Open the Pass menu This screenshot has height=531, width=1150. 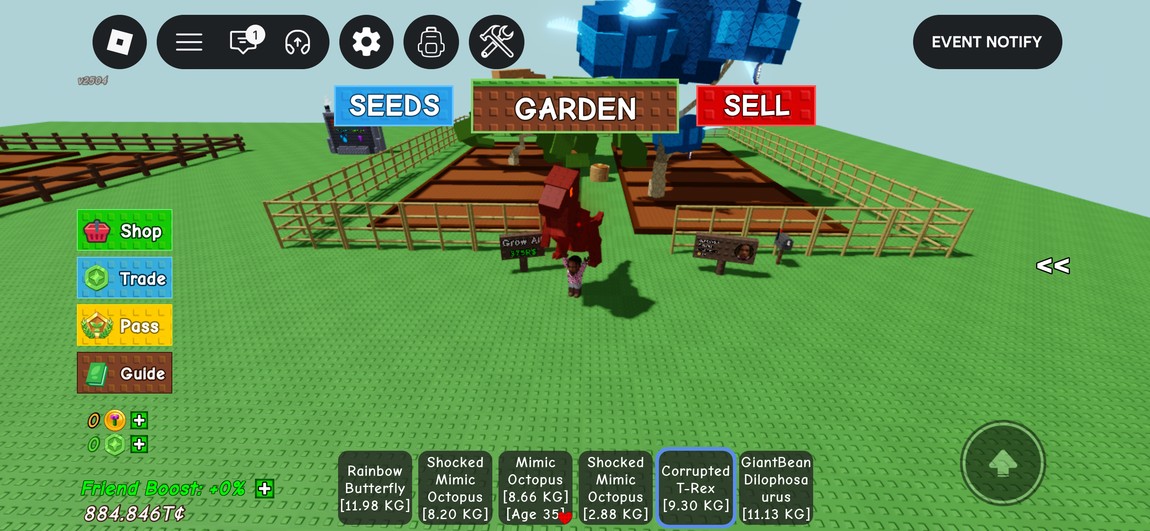125,325
